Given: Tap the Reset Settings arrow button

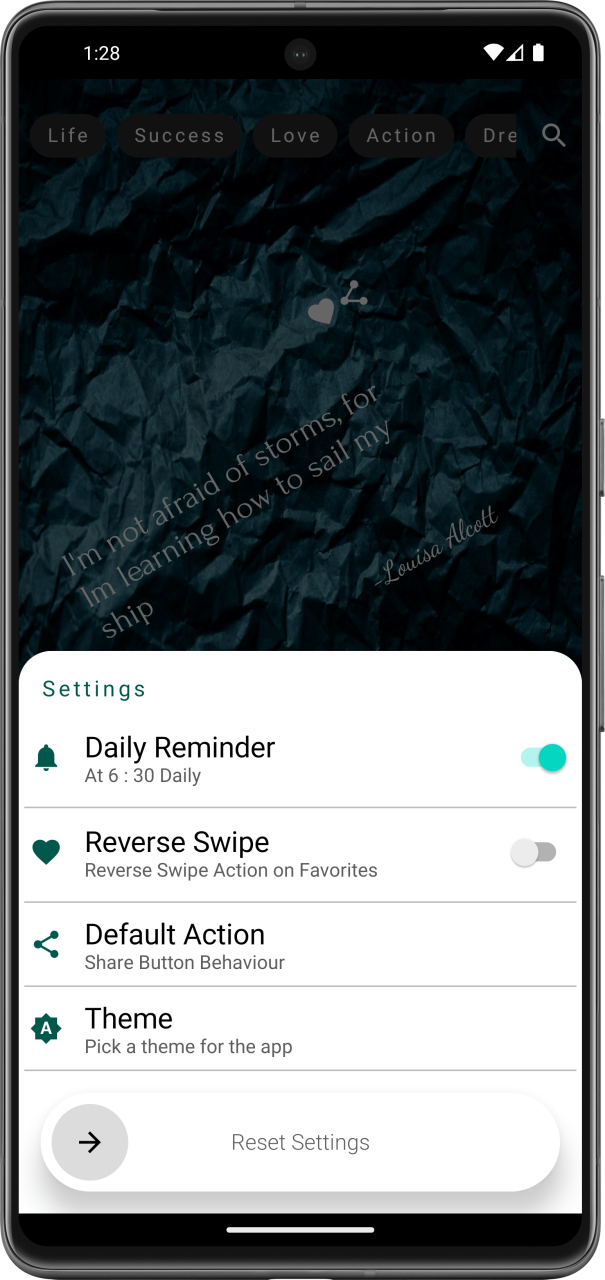Looking at the screenshot, I should 90,1142.
